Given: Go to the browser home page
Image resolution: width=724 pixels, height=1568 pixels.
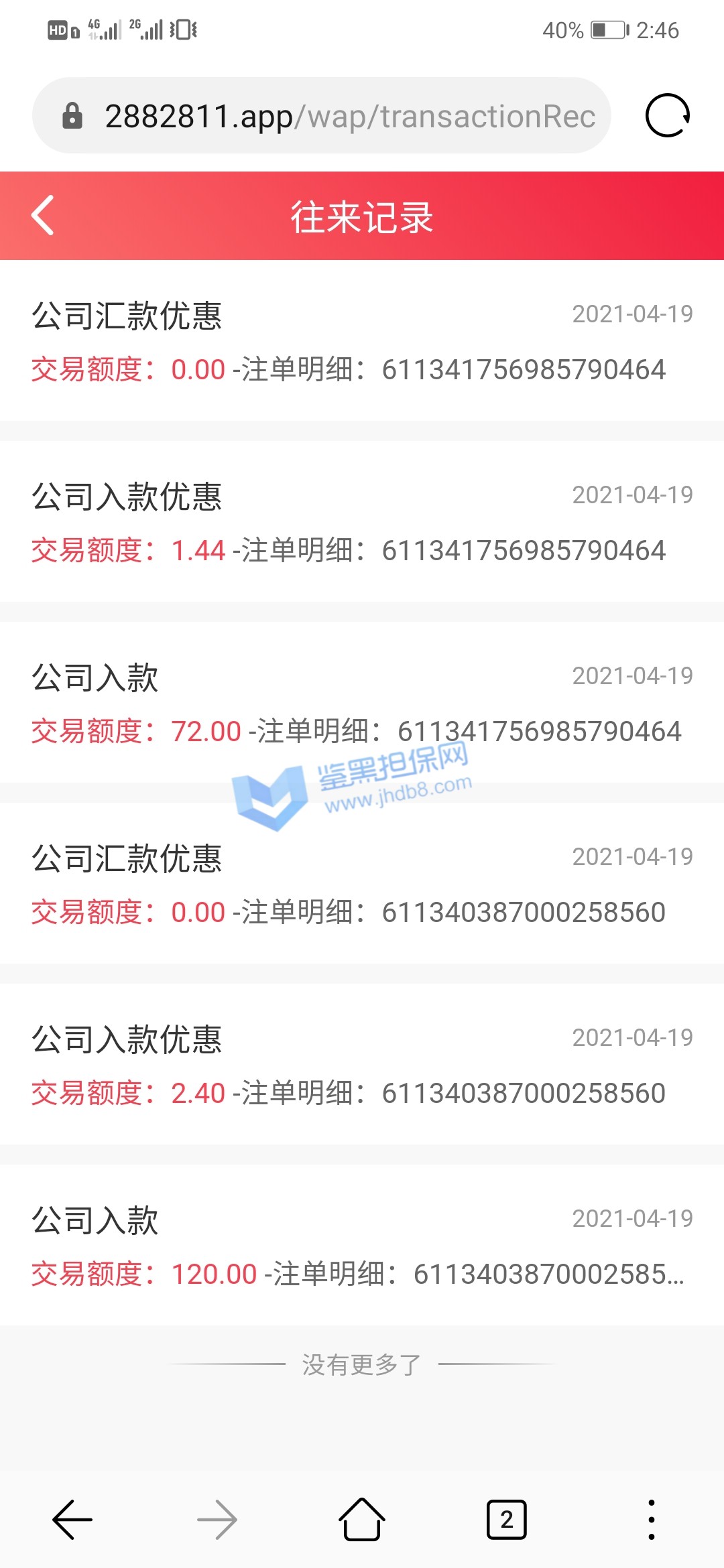Looking at the screenshot, I should click(x=362, y=1520).
